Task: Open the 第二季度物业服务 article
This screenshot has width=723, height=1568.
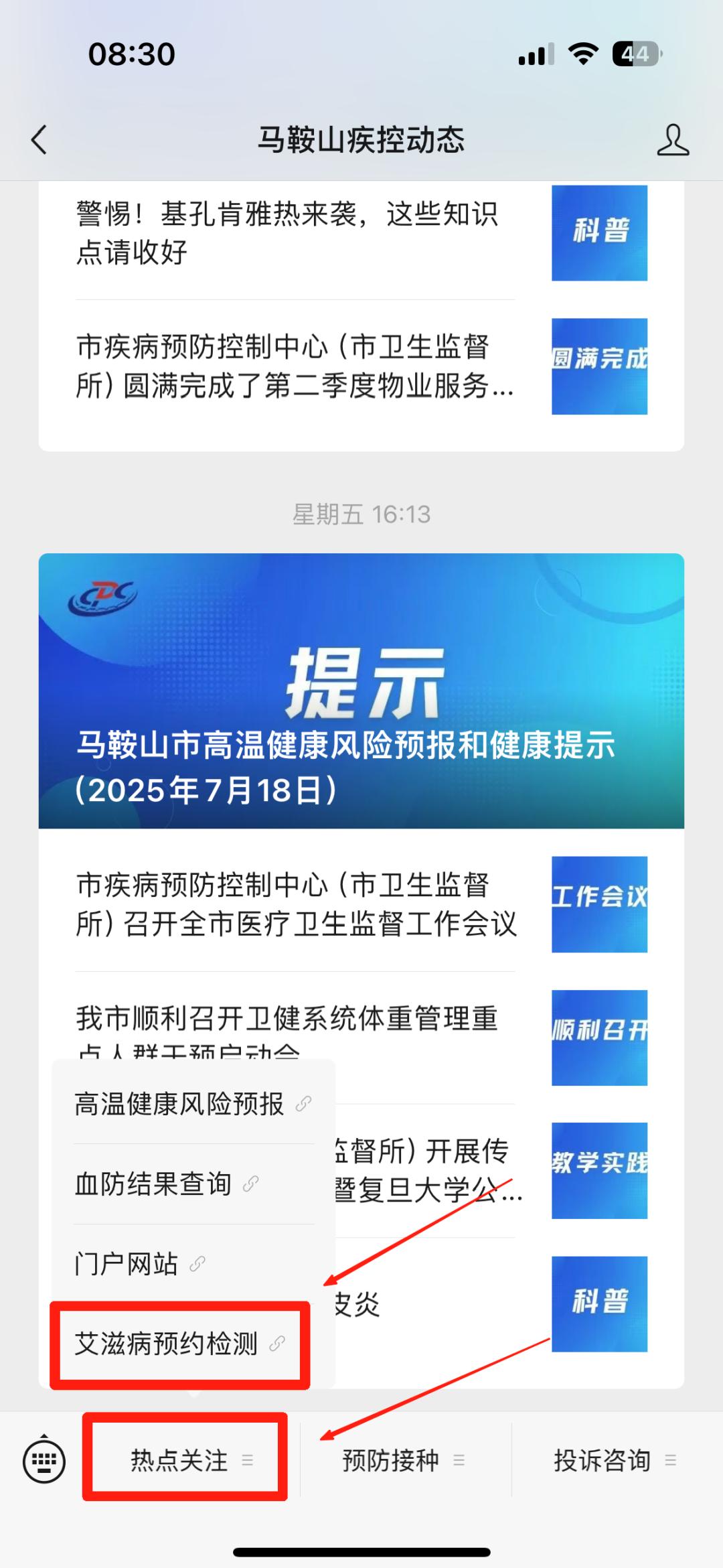Action: (295, 366)
